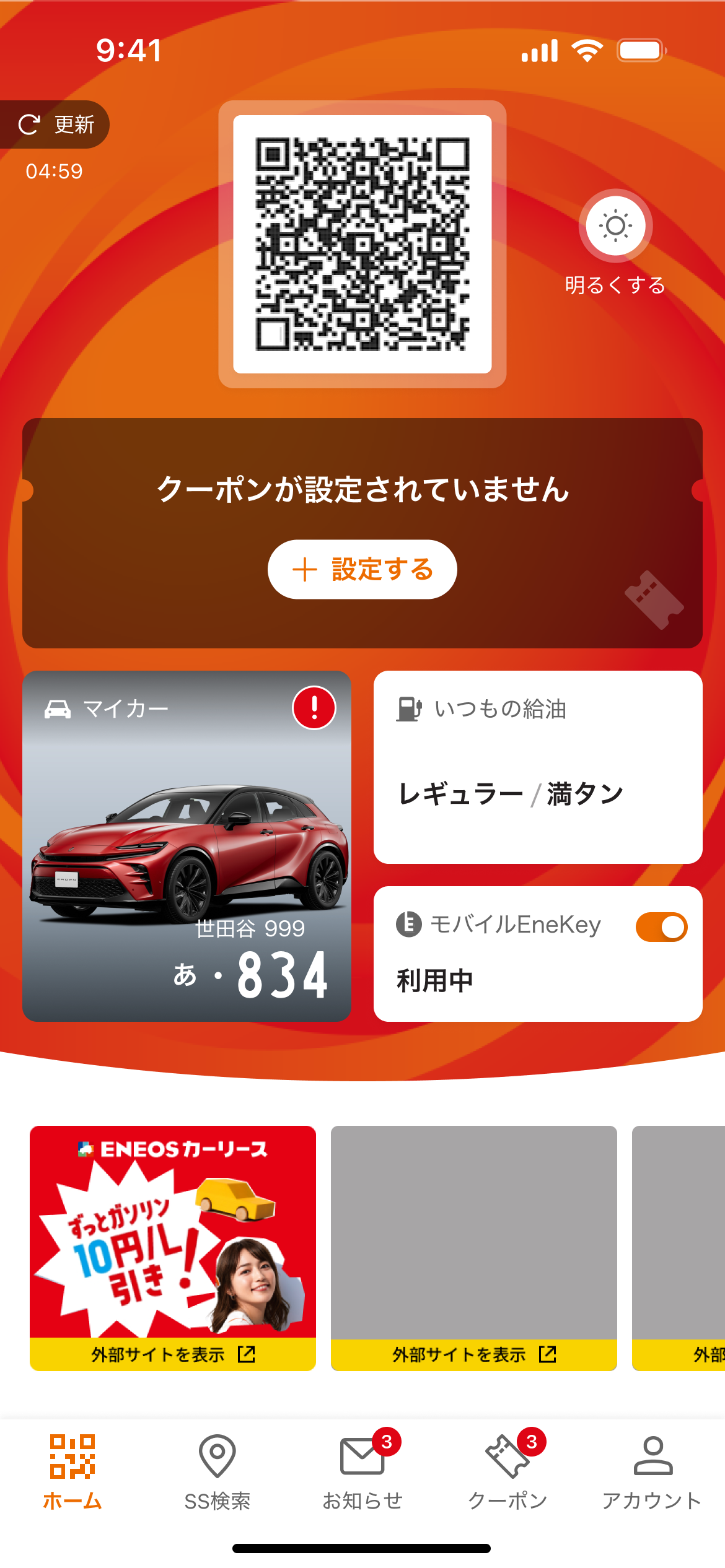Open the お知らせ notifications tab
This screenshot has height=1568, width=725.
click(362, 1471)
